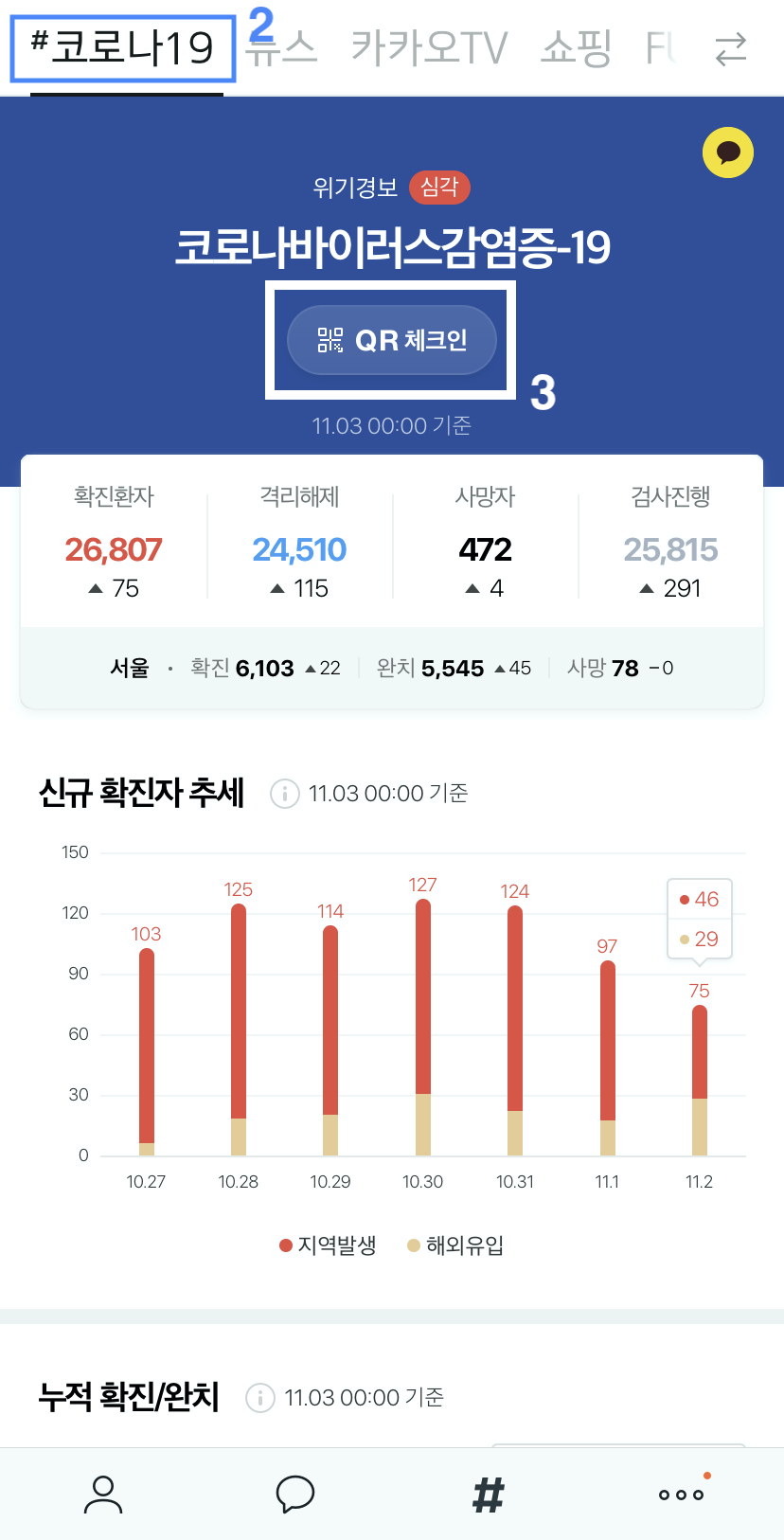784x1540 pixels.
Task: Select the #코로나19 tab
Action: pyautogui.click(x=123, y=47)
